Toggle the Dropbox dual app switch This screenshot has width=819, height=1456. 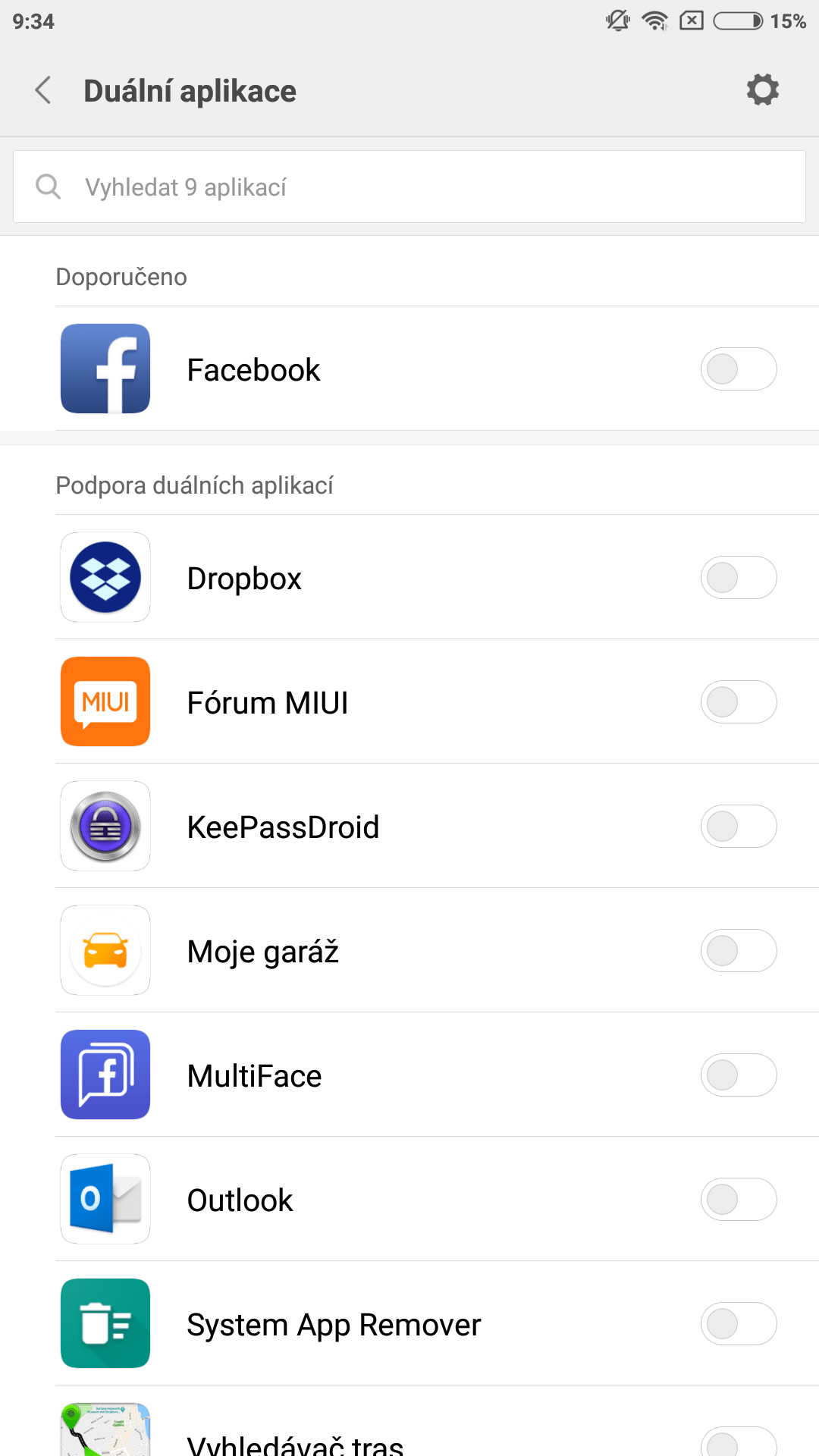[739, 578]
